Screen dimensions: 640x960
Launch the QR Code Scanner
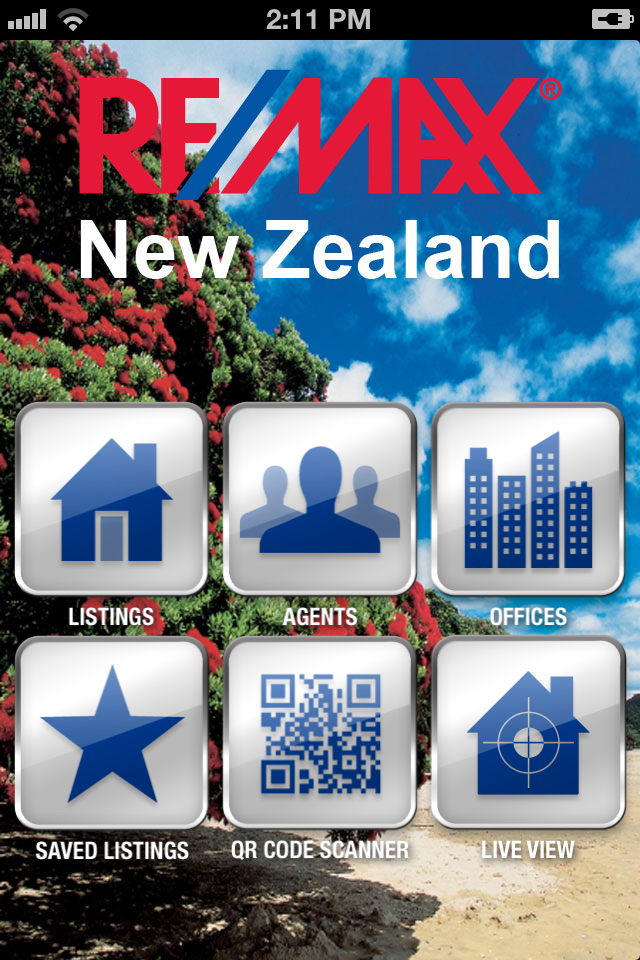[x=319, y=733]
